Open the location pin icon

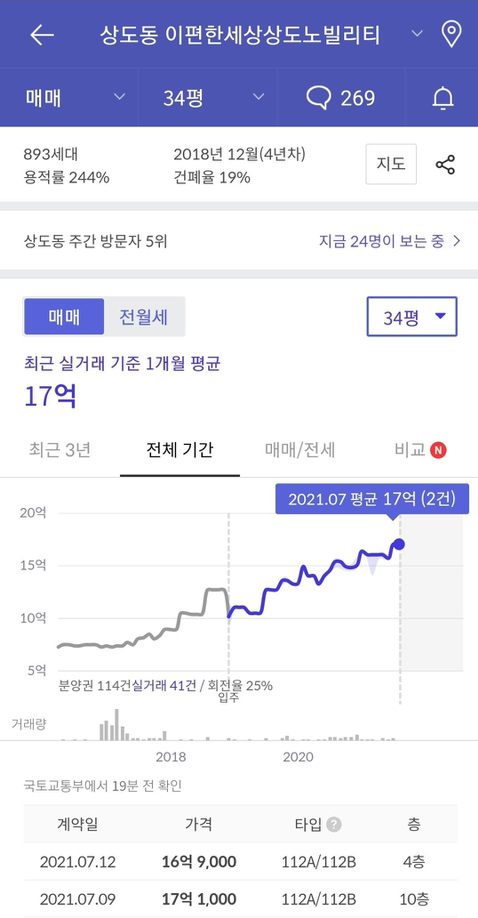(x=450, y=34)
